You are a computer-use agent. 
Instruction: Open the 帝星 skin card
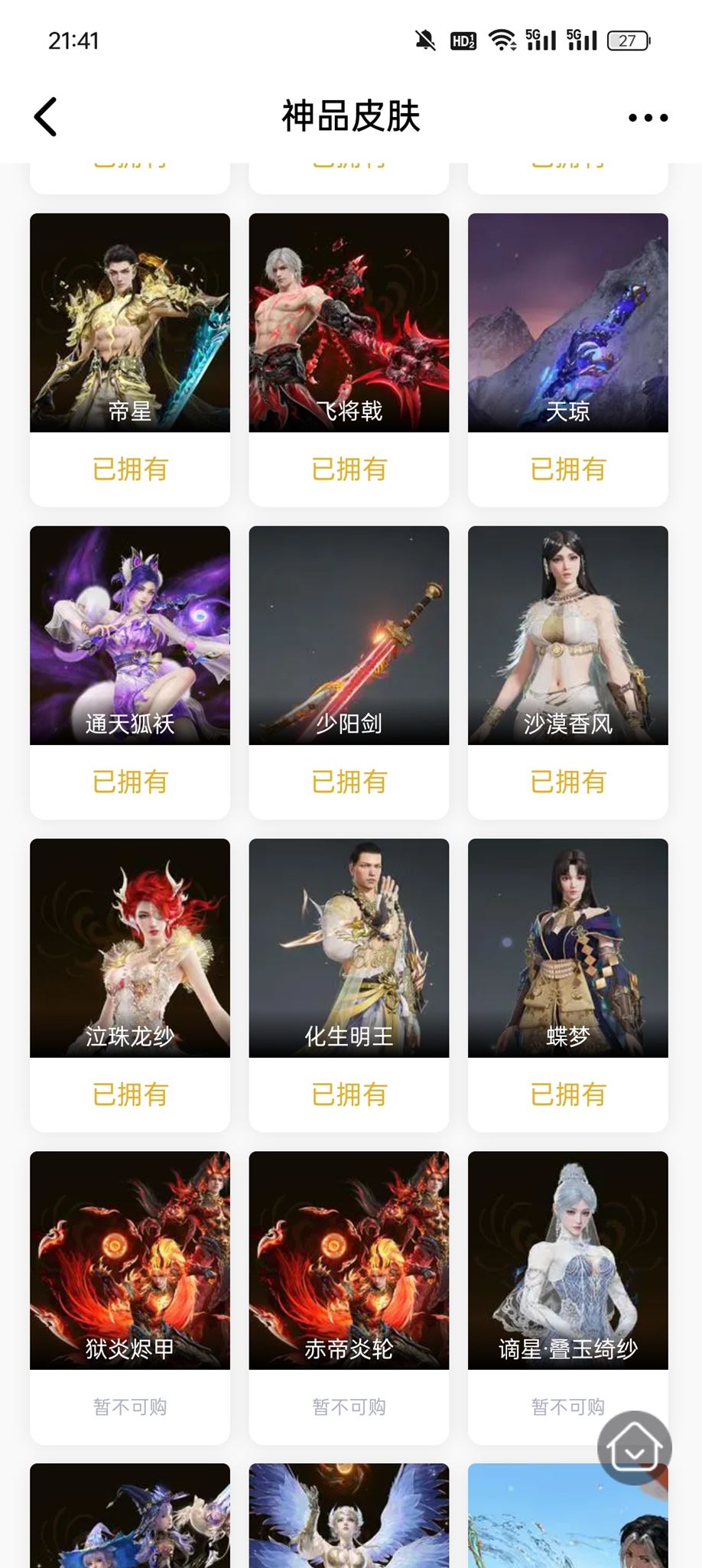click(x=130, y=359)
